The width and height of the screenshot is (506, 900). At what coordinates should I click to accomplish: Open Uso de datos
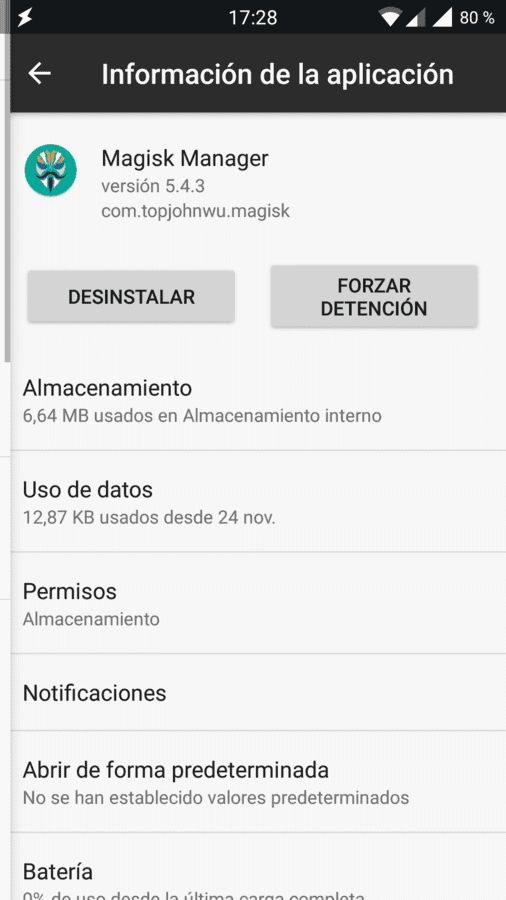pyautogui.click(x=258, y=502)
